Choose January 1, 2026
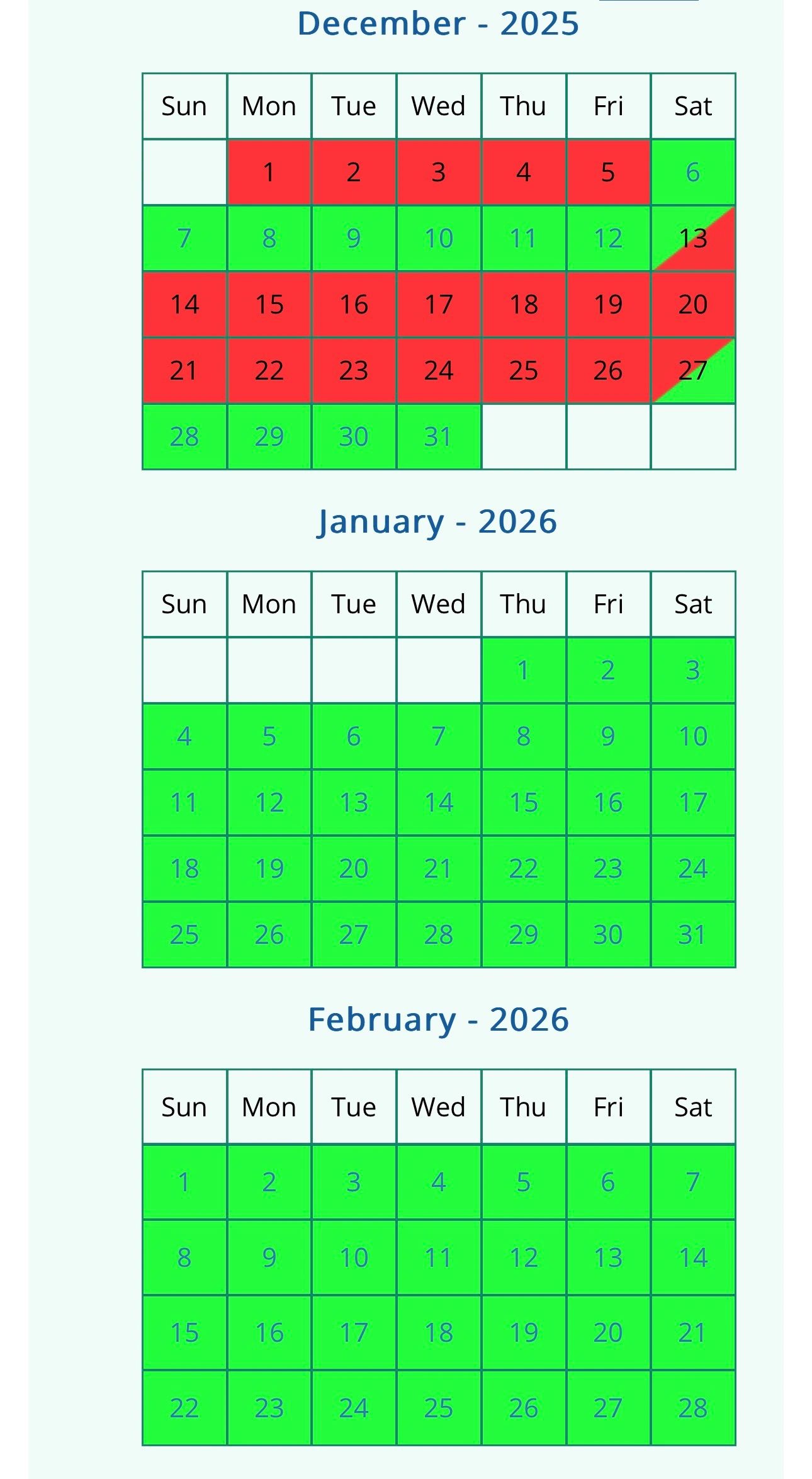 (523, 670)
